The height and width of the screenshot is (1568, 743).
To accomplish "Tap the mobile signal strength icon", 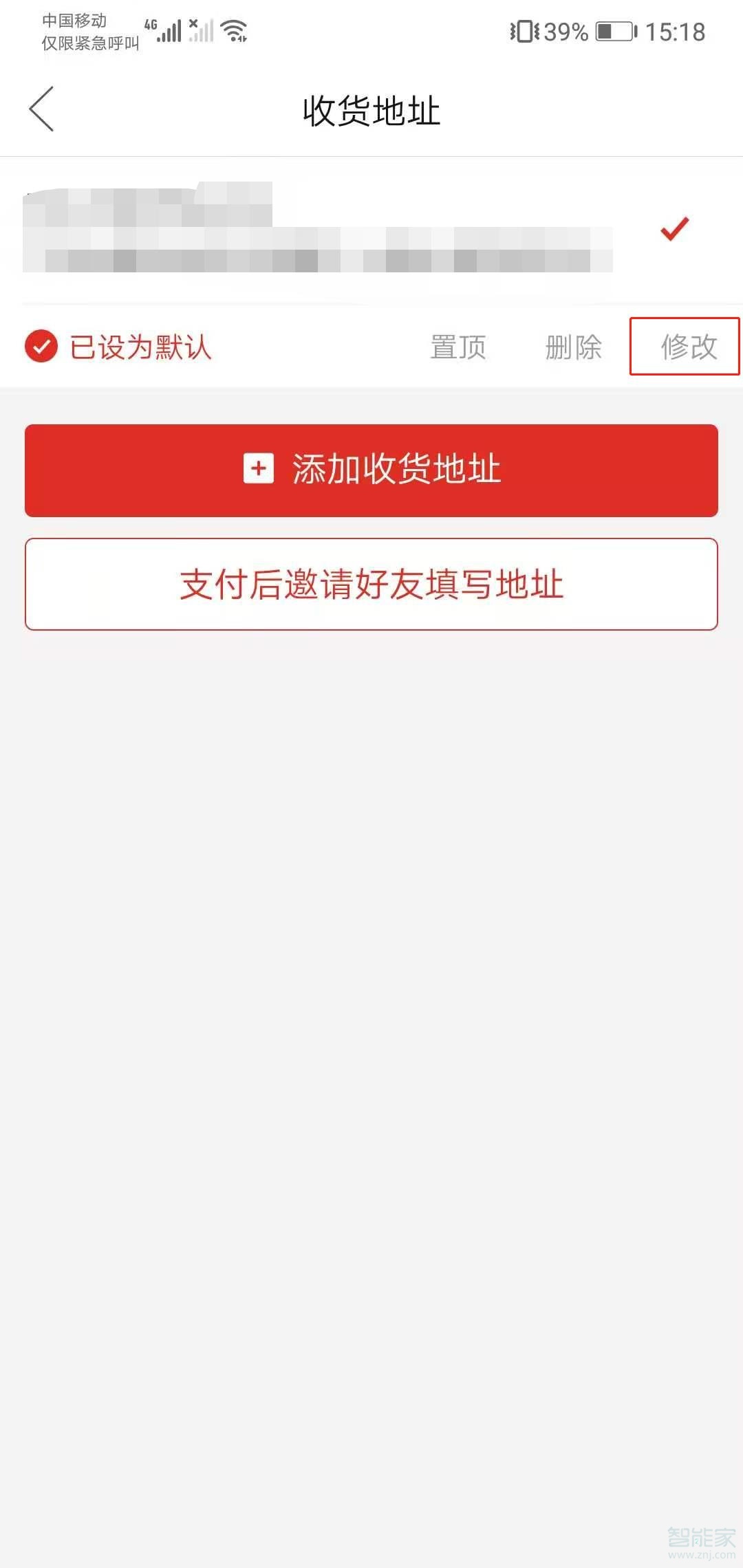I will click(172, 31).
